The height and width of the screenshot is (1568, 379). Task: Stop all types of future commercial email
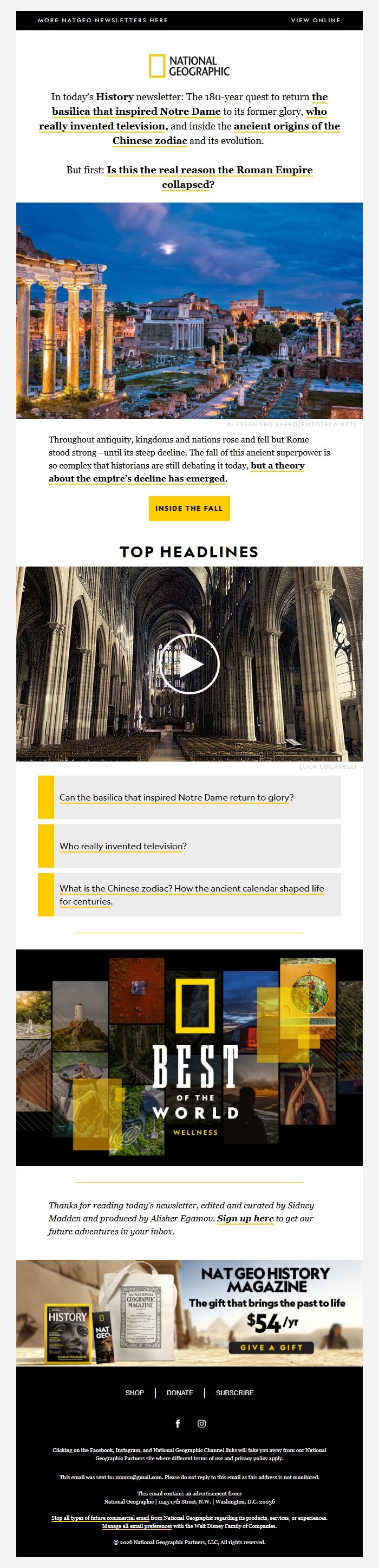(100, 1518)
